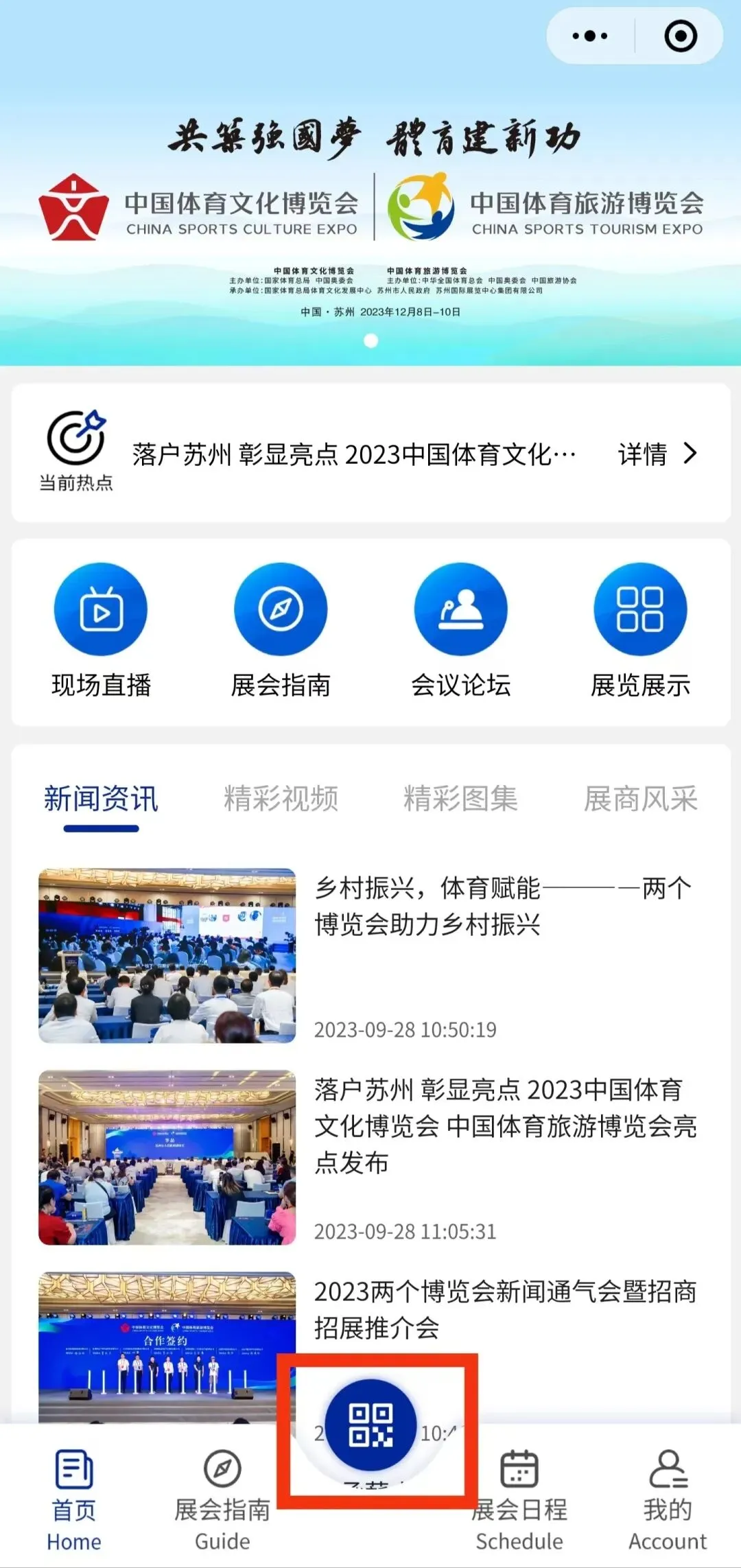Screen dimensions: 741x1568
Task: Go to 会议论坛 section
Action: tap(460, 629)
